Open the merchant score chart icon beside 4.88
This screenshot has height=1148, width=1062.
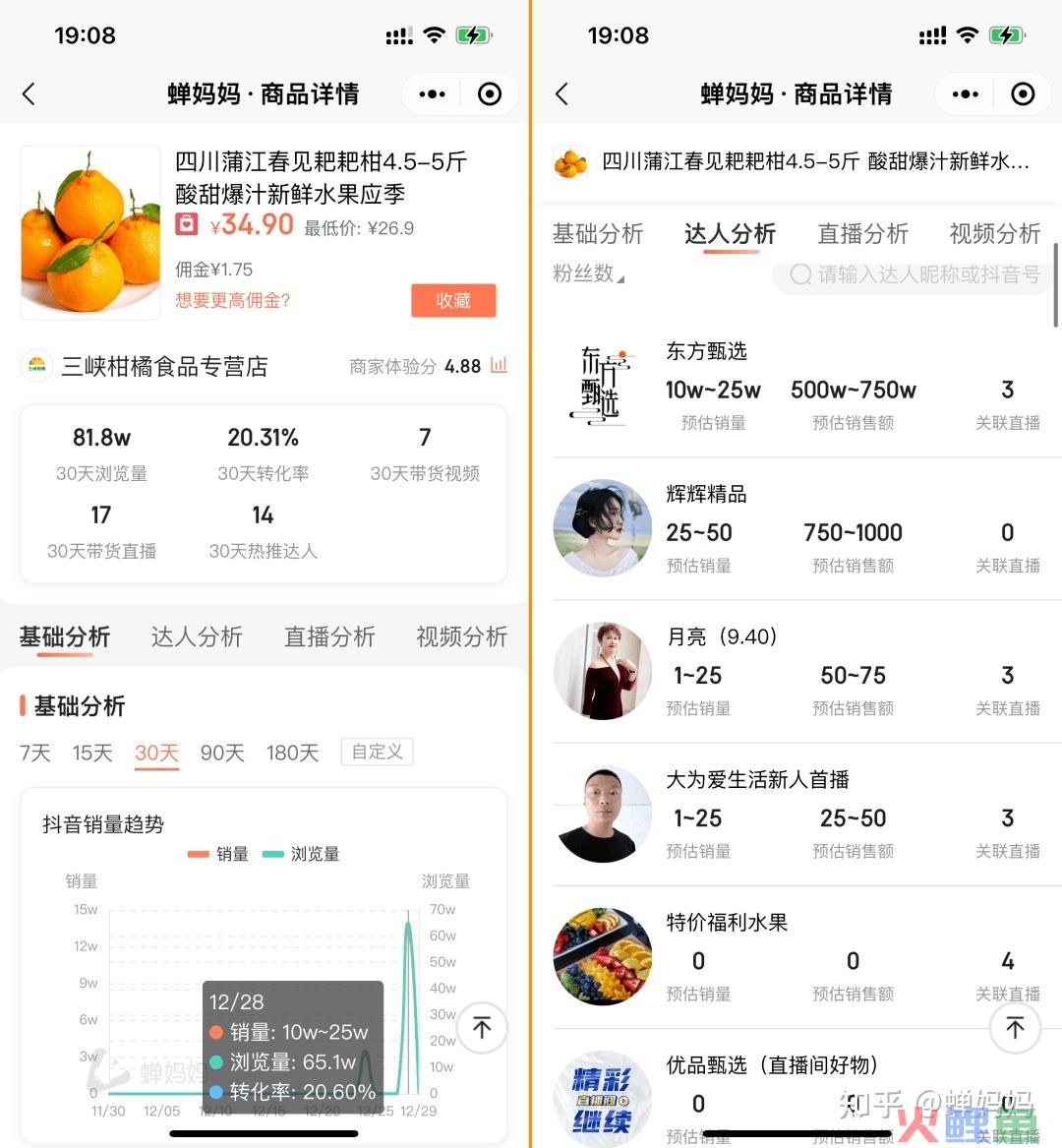click(x=499, y=366)
